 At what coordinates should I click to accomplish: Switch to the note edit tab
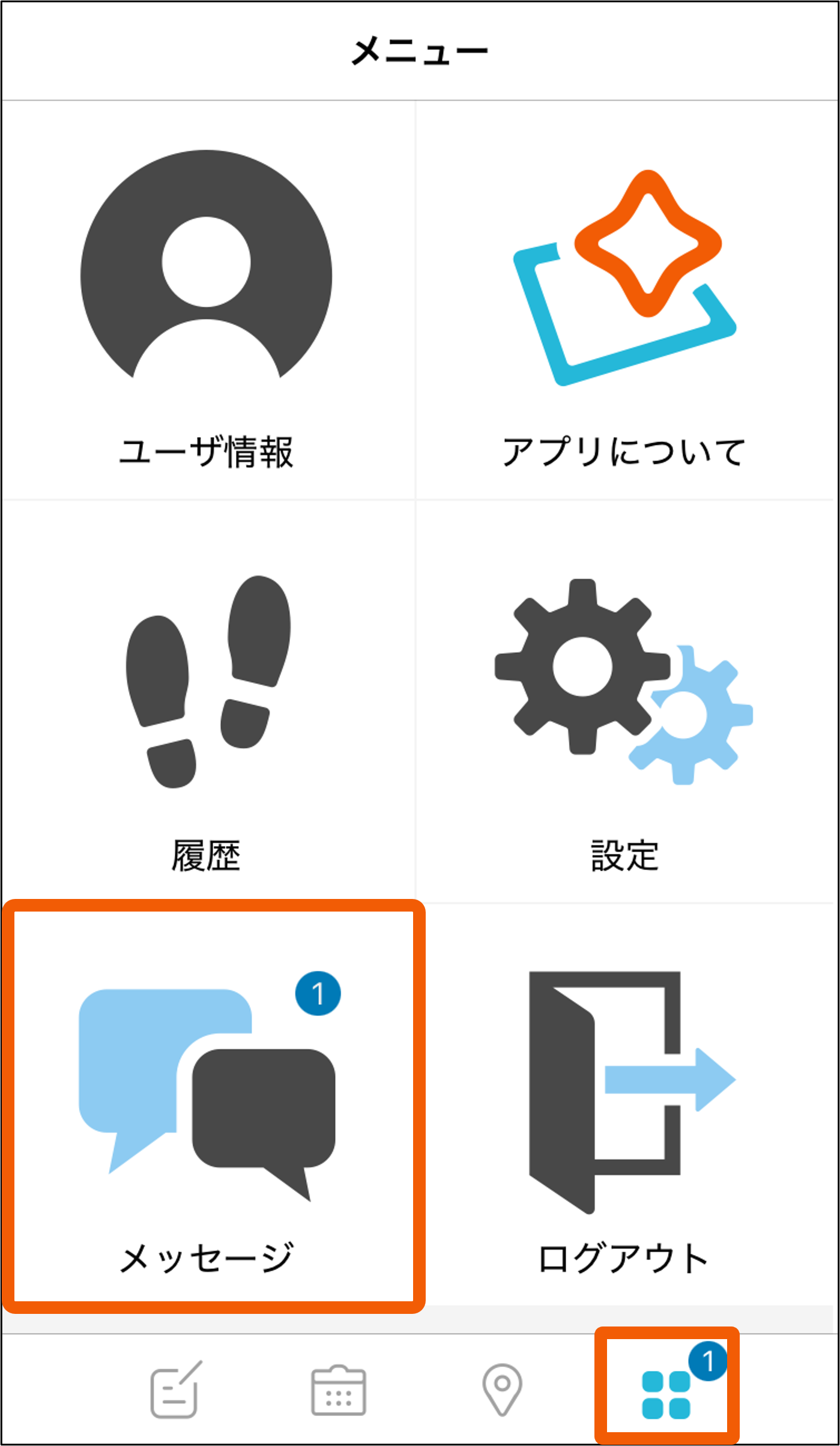[x=175, y=1390]
